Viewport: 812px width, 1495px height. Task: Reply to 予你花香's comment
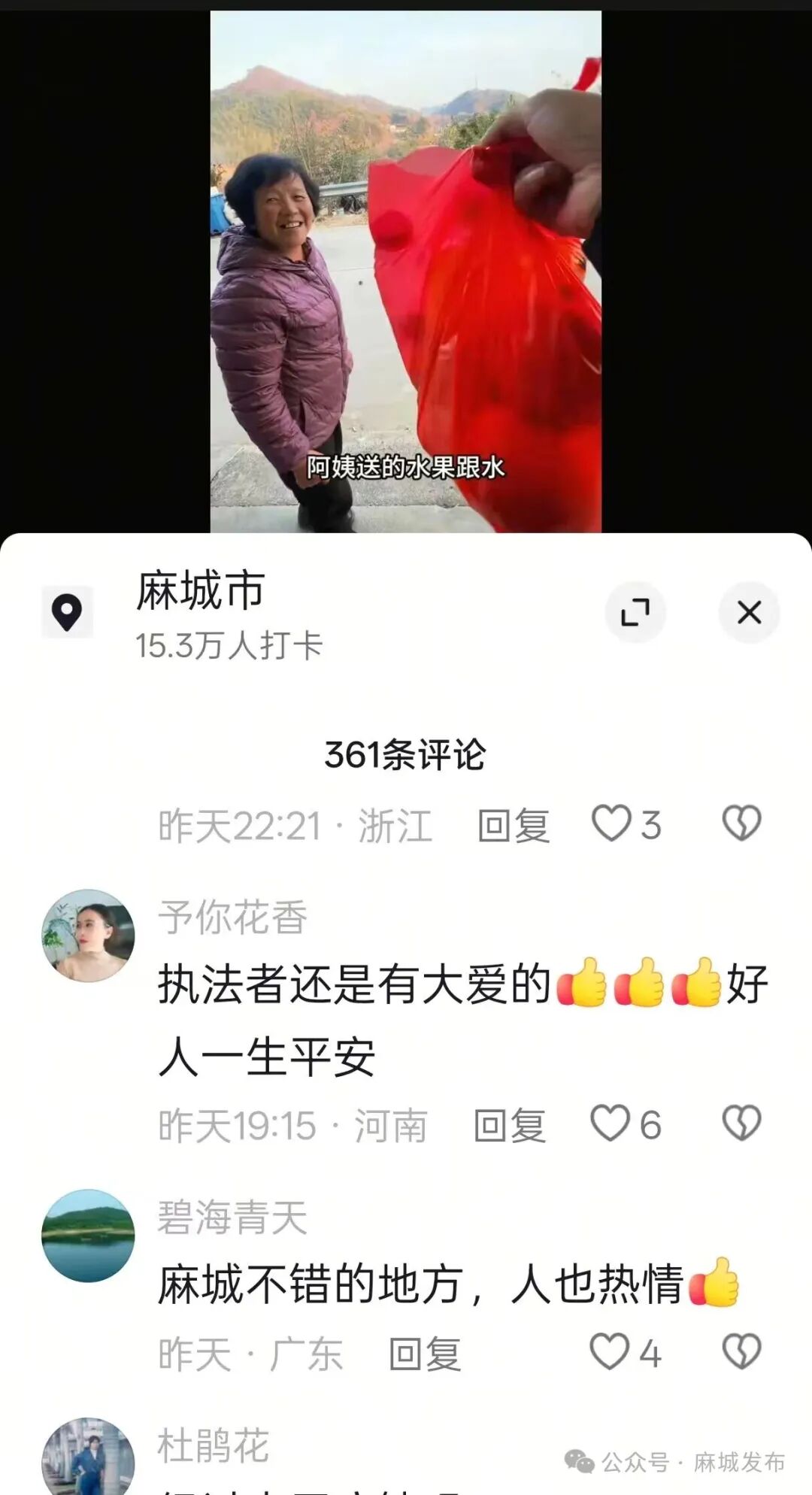click(x=510, y=1126)
